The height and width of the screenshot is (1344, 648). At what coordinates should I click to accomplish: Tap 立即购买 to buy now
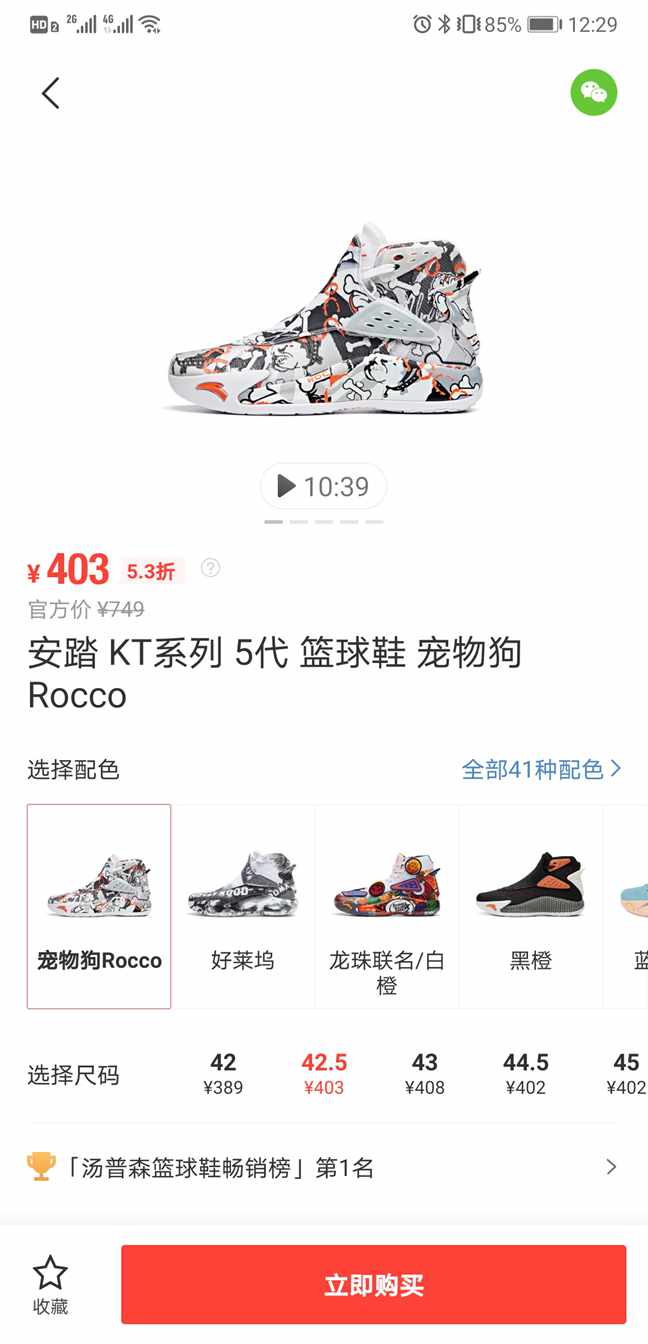(374, 1285)
